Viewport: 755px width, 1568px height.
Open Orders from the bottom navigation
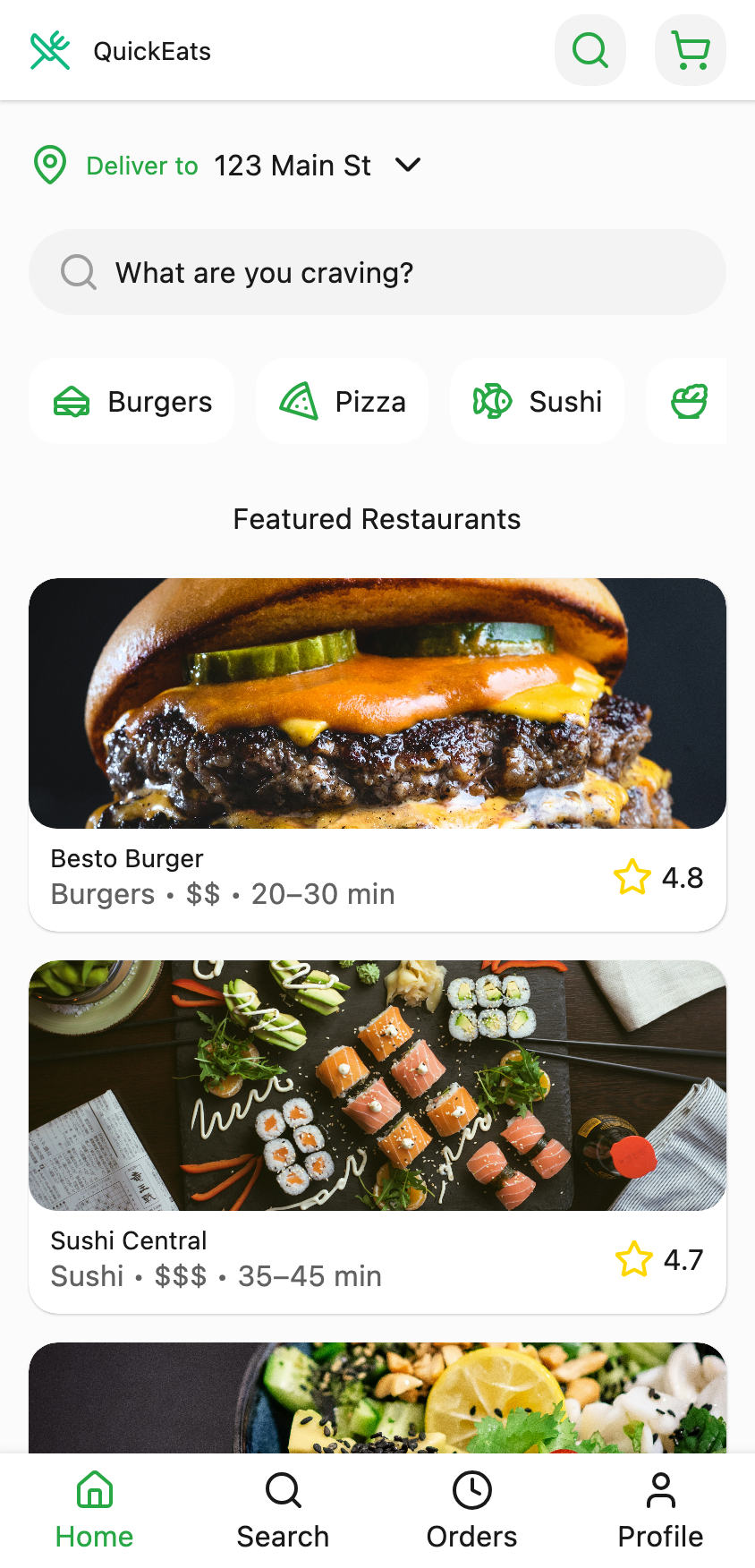pos(471,1508)
